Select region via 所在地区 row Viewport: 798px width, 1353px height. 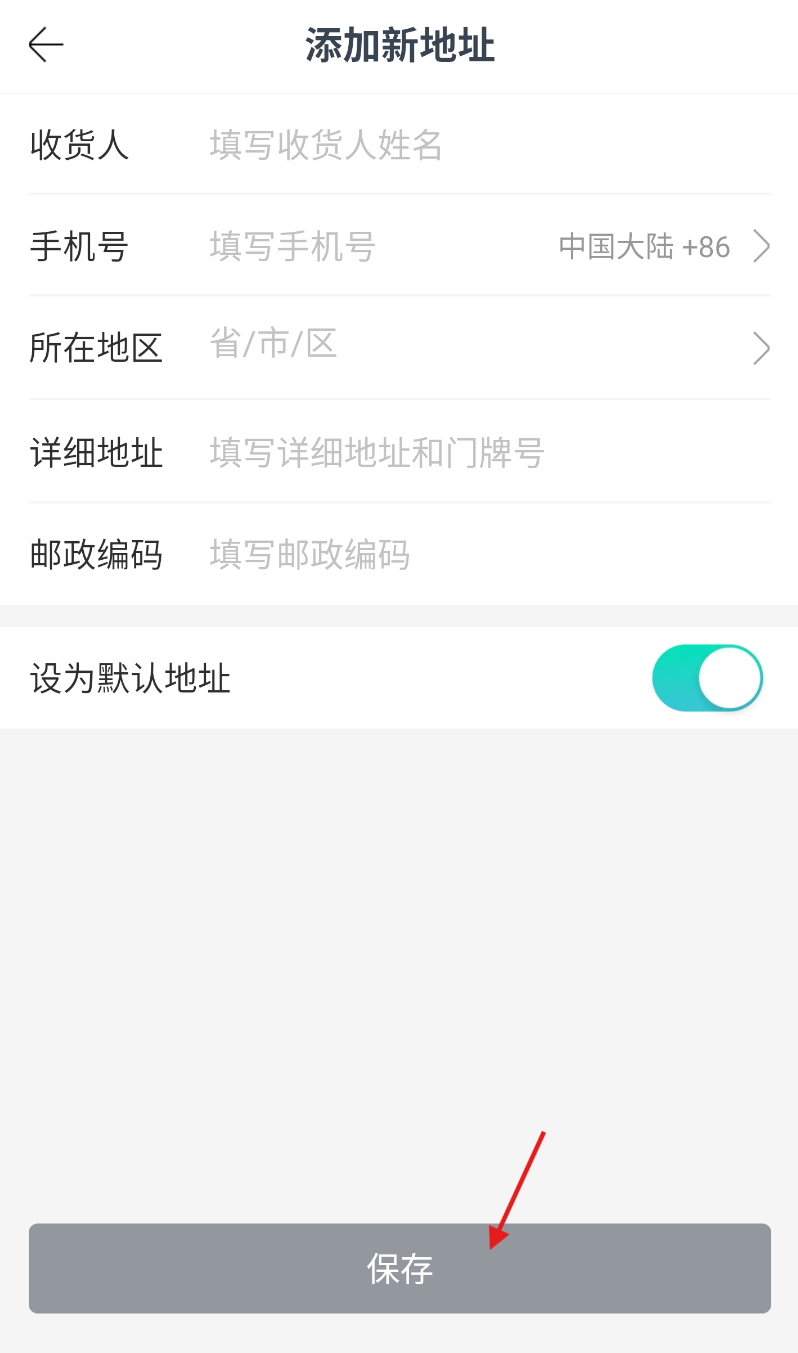coord(480,347)
